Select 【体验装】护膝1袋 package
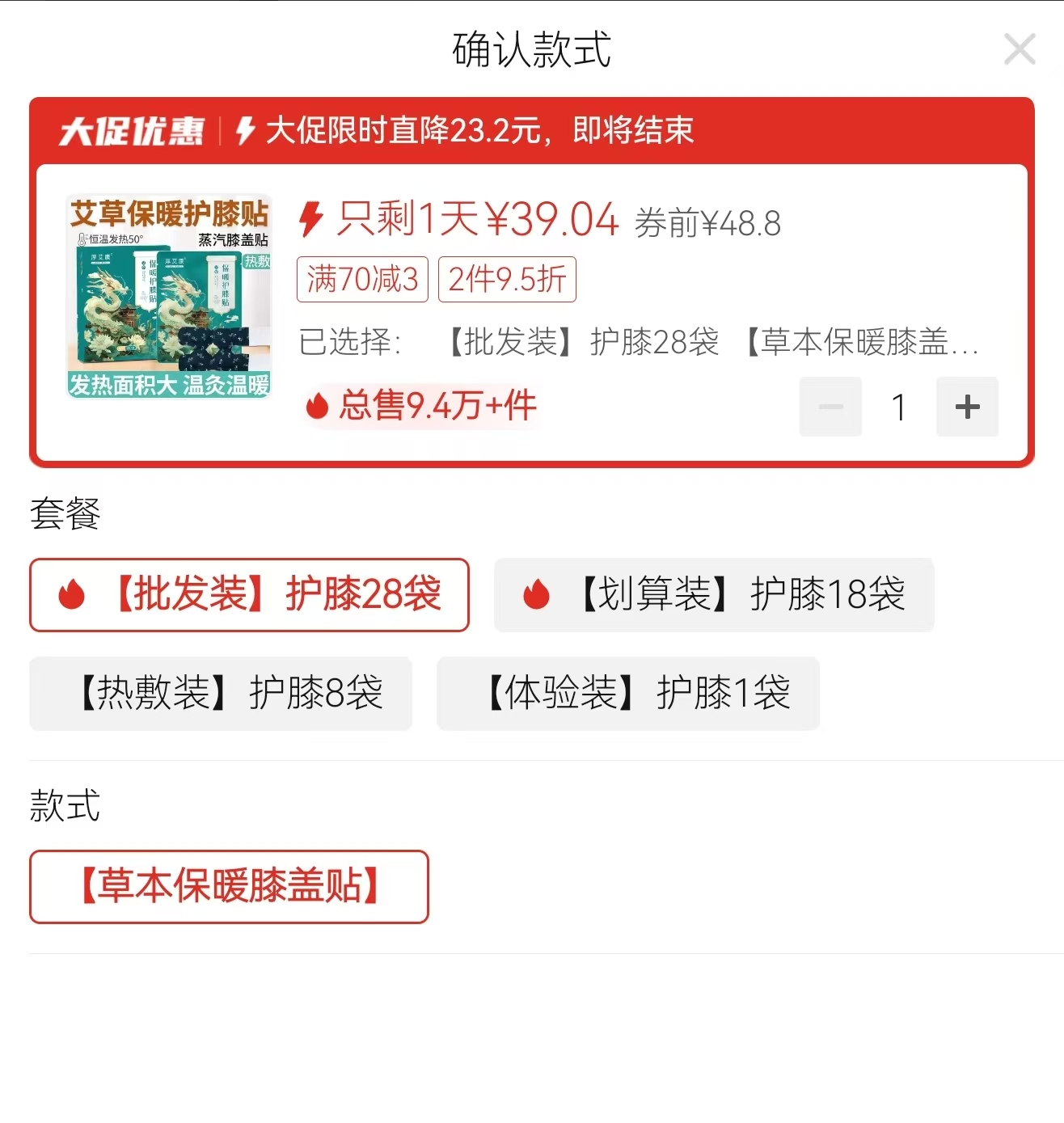The width and height of the screenshot is (1064, 1123). (x=628, y=694)
